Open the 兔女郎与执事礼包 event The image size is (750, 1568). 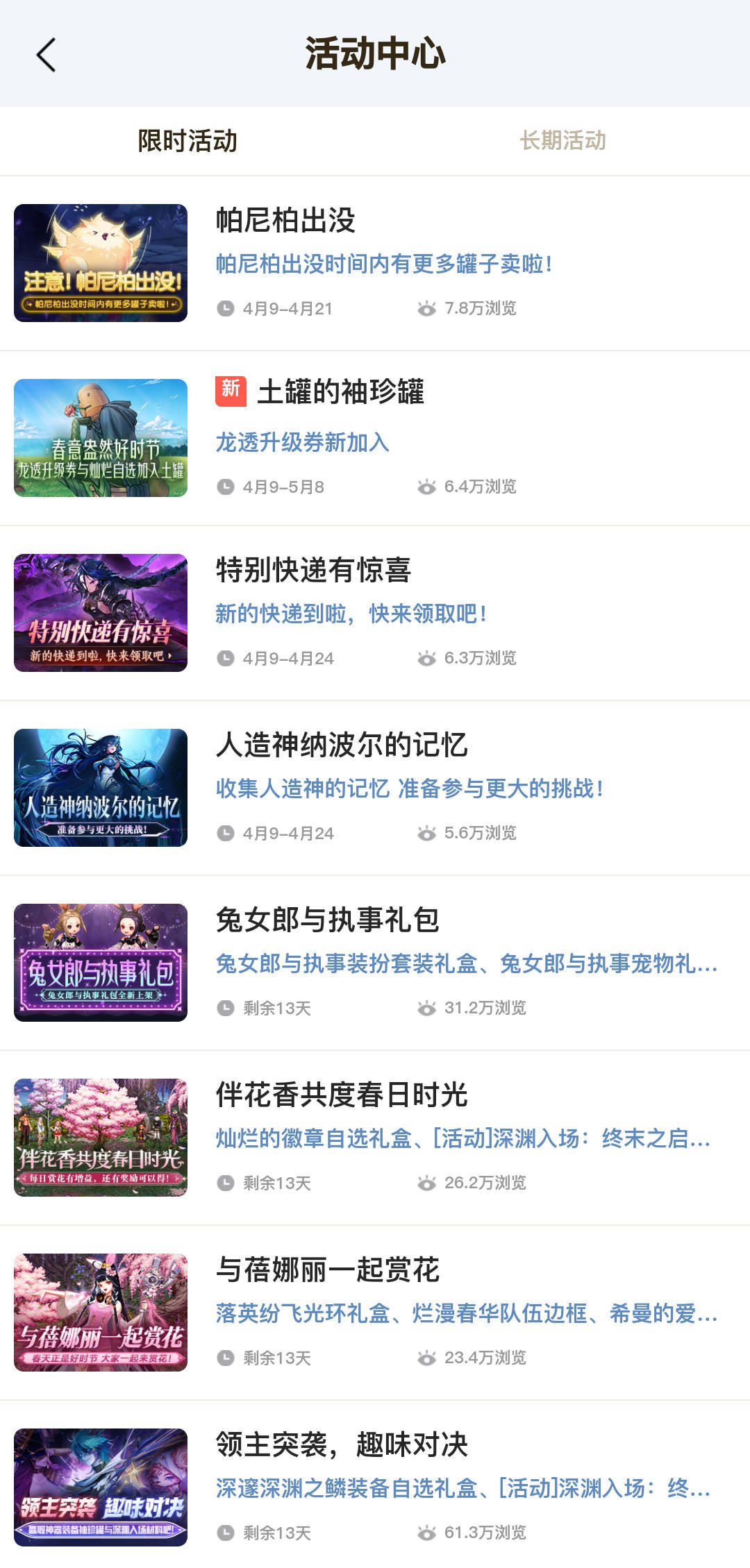(x=375, y=963)
